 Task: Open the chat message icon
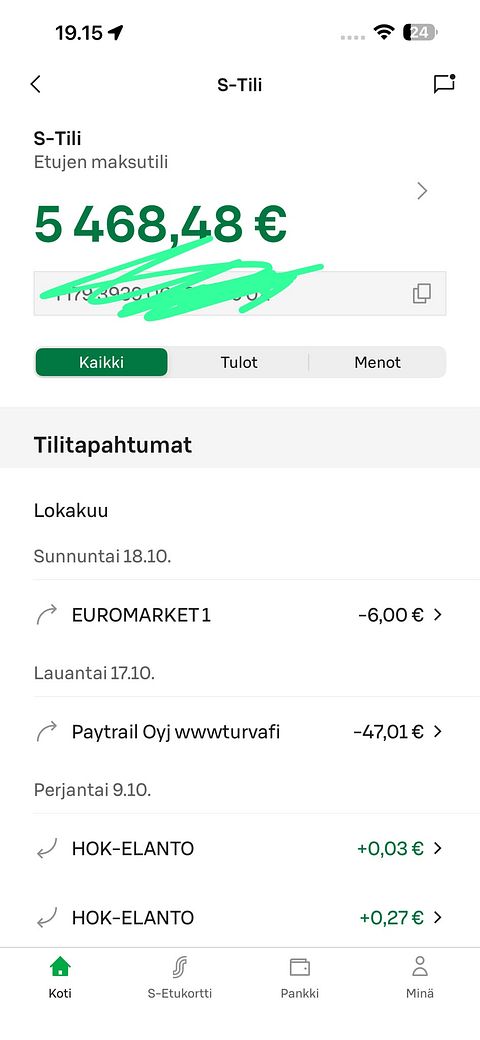tap(444, 84)
